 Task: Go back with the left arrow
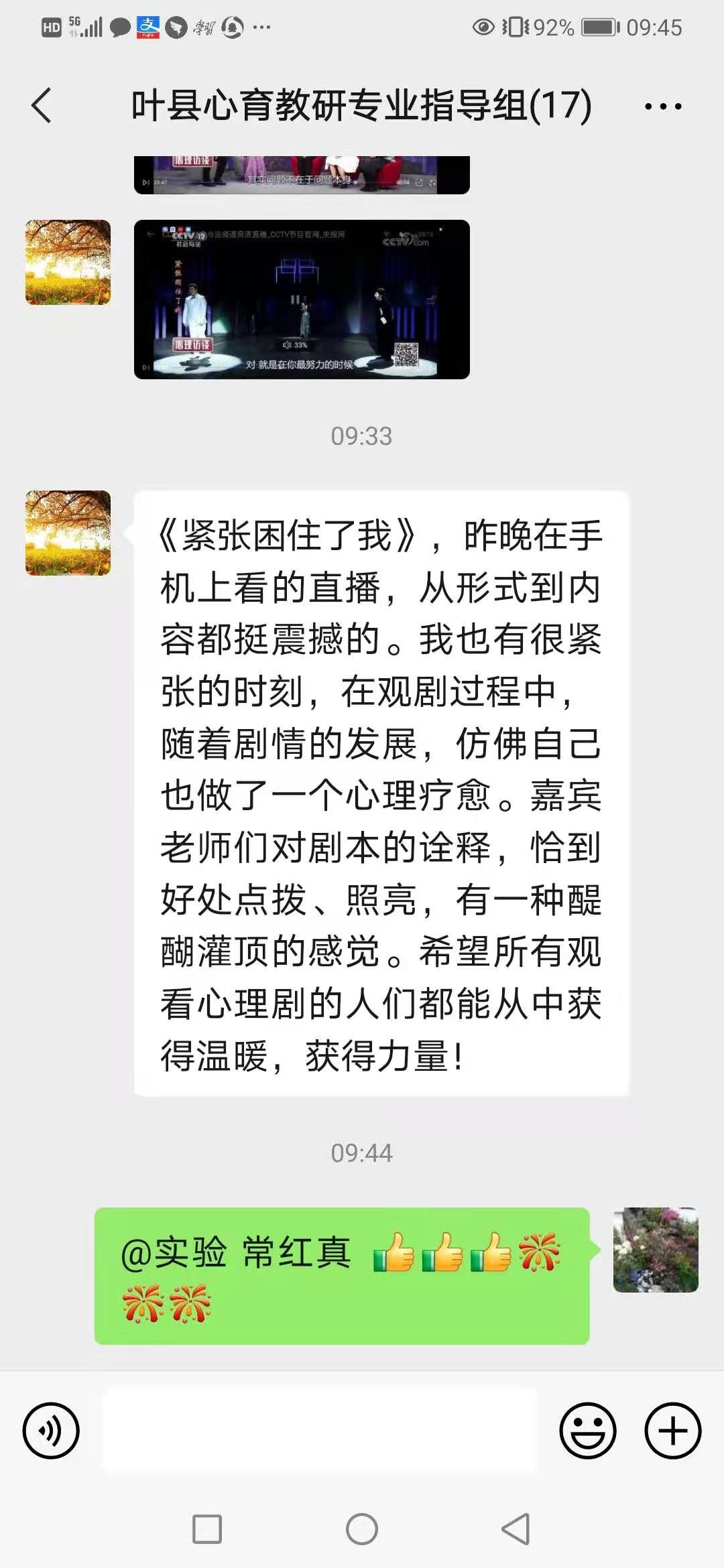tap(42, 104)
